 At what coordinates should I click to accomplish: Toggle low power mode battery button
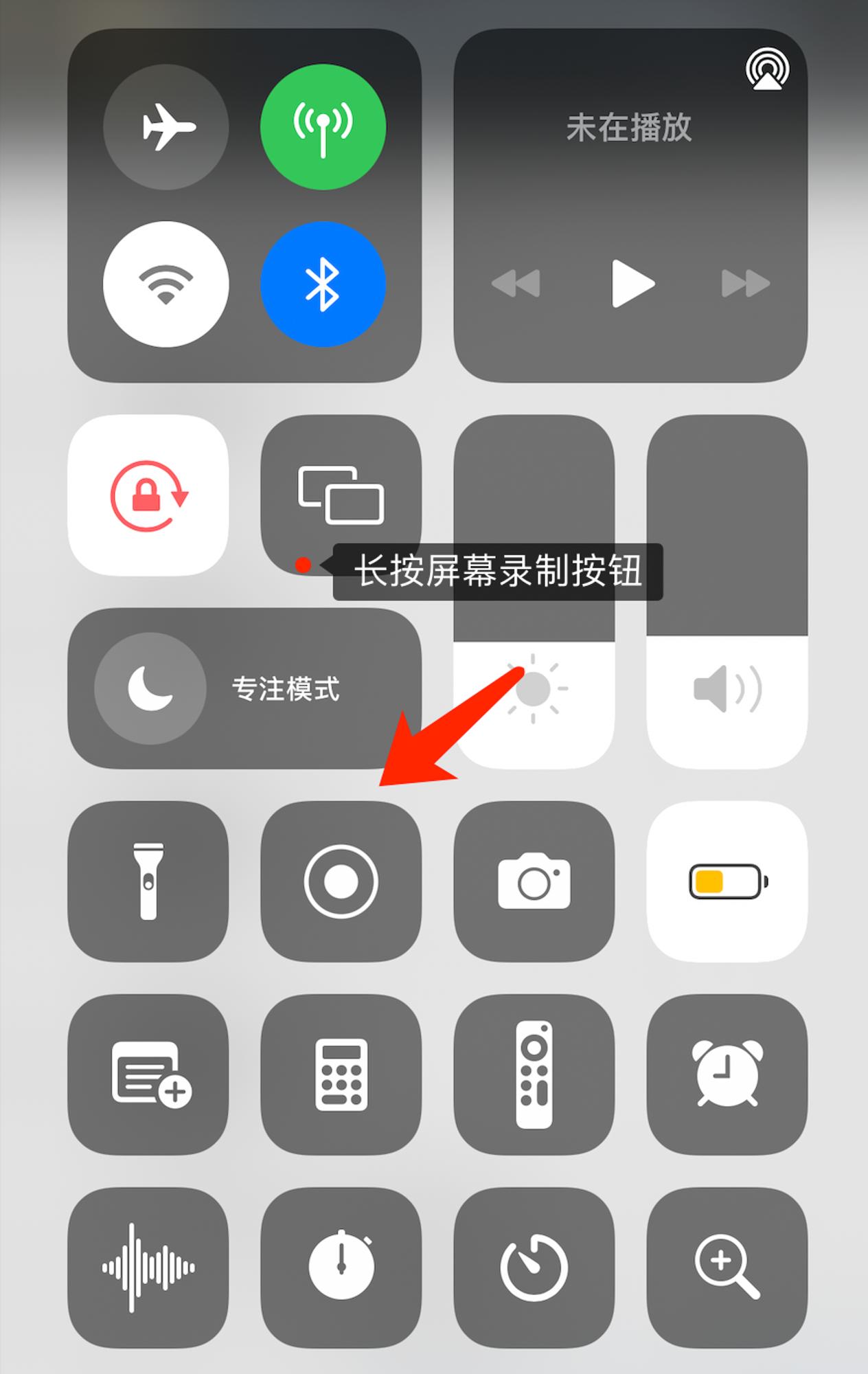click(727, 881)
